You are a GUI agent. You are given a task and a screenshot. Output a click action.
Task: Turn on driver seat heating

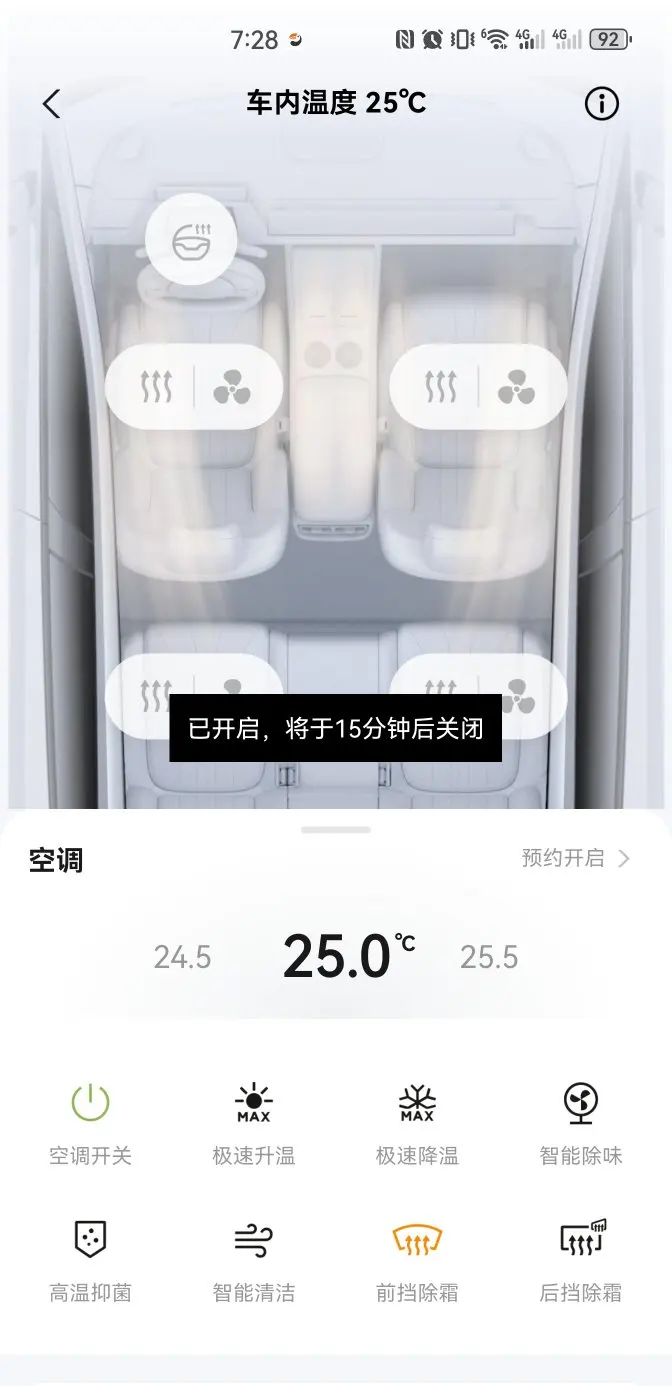coord(157,386)
